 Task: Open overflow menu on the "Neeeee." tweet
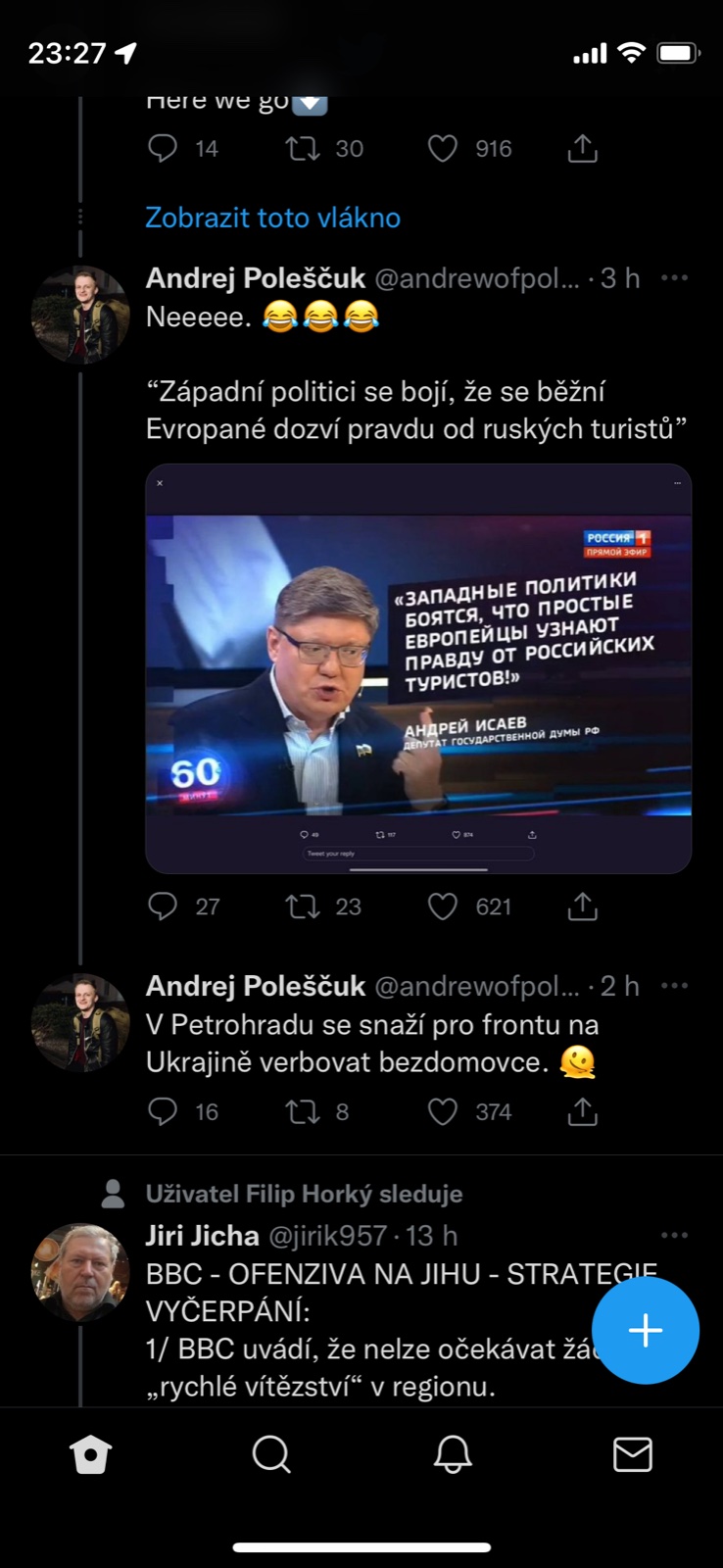(x=674, y=278)
